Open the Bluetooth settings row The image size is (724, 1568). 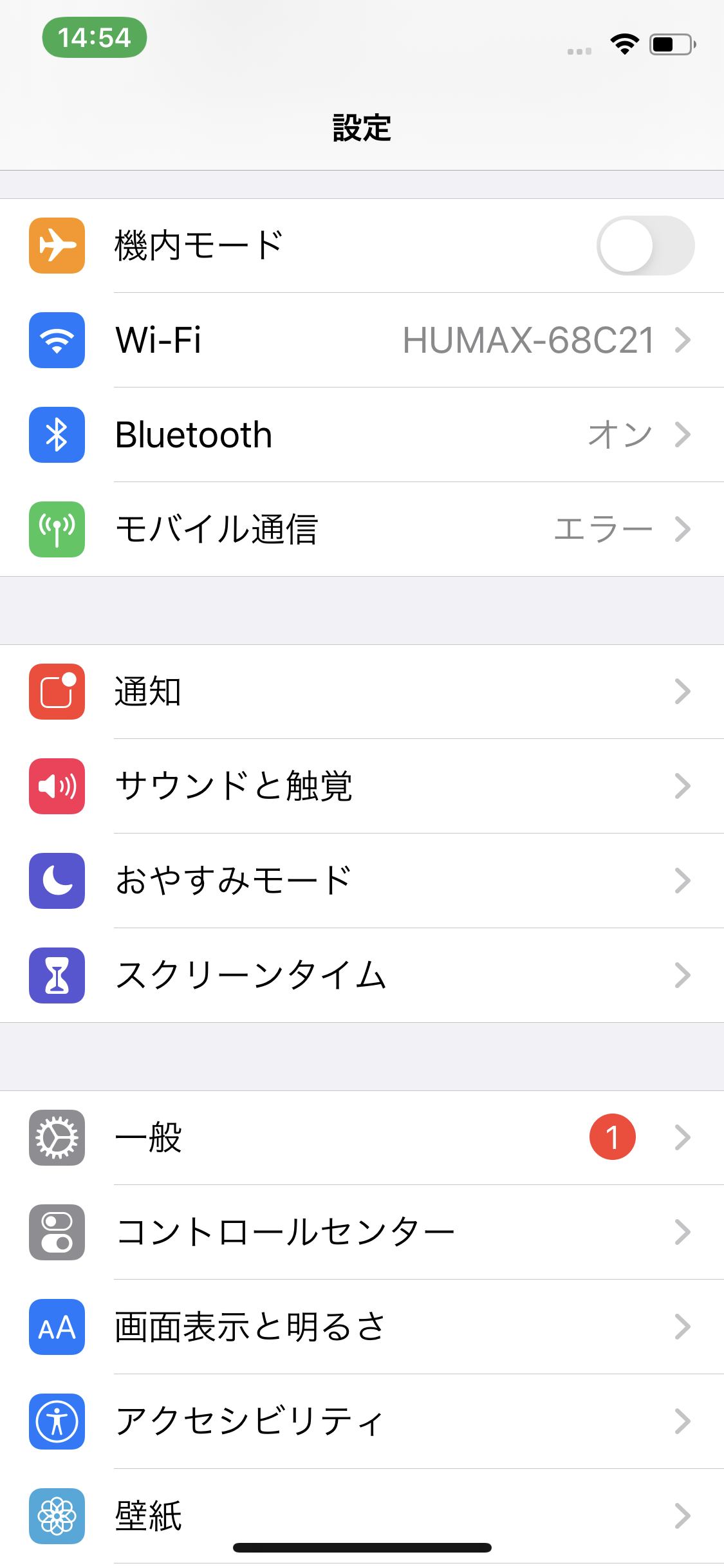(x=362, y=434)
